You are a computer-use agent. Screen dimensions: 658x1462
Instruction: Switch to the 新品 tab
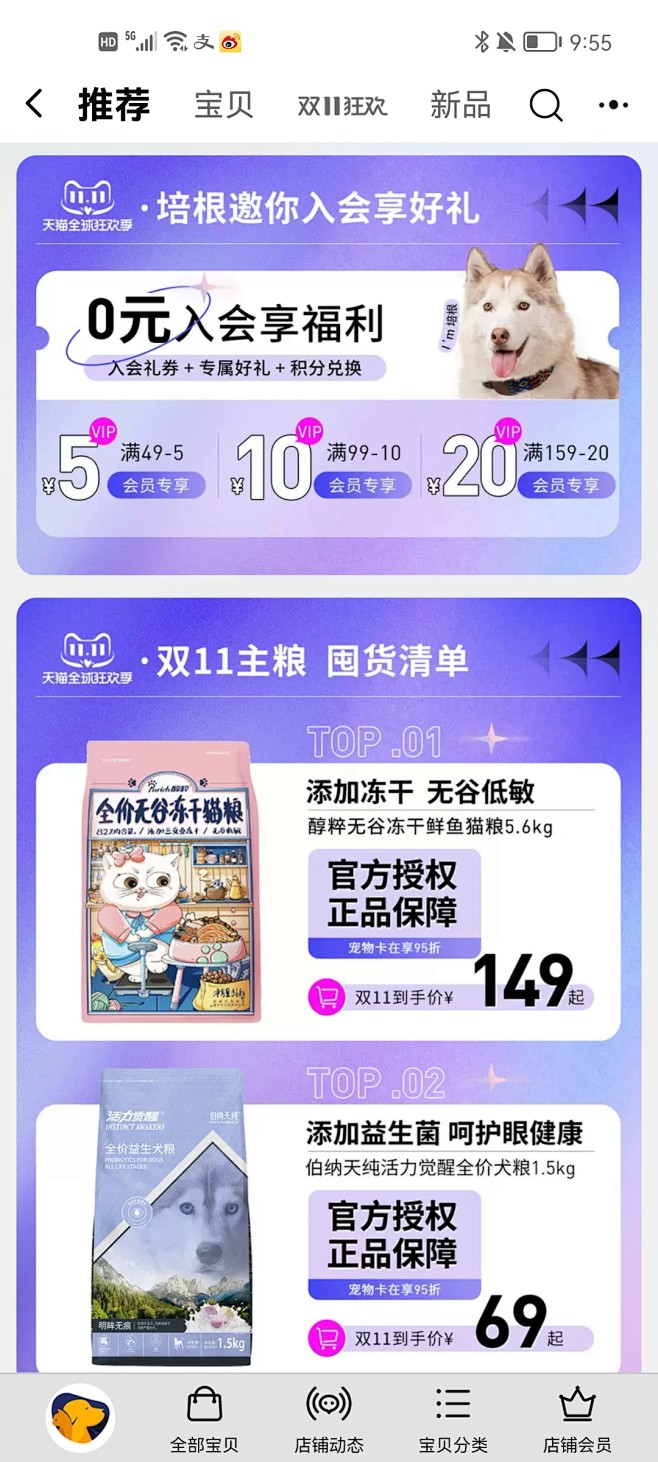coord(460,104)
